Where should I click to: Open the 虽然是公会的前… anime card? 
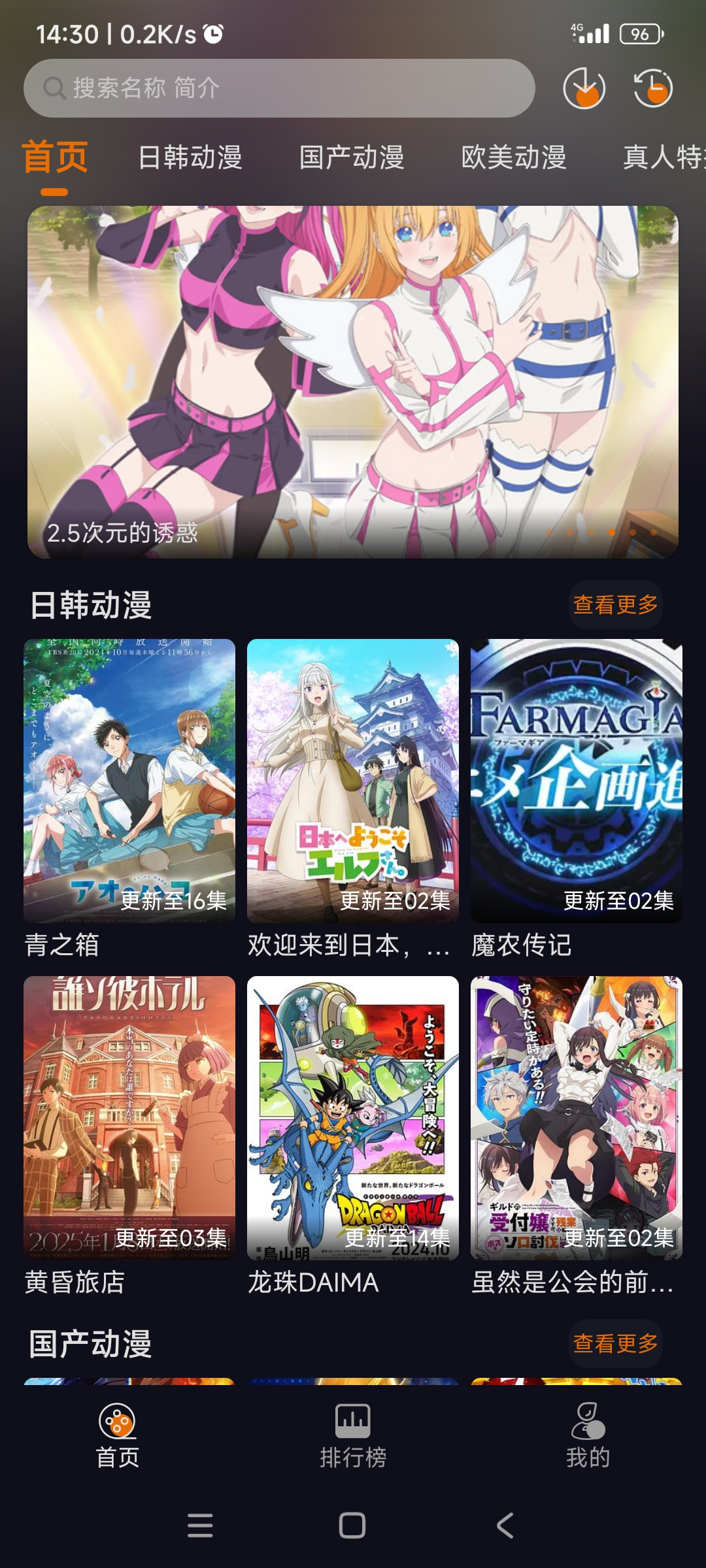click(577, 1118)
